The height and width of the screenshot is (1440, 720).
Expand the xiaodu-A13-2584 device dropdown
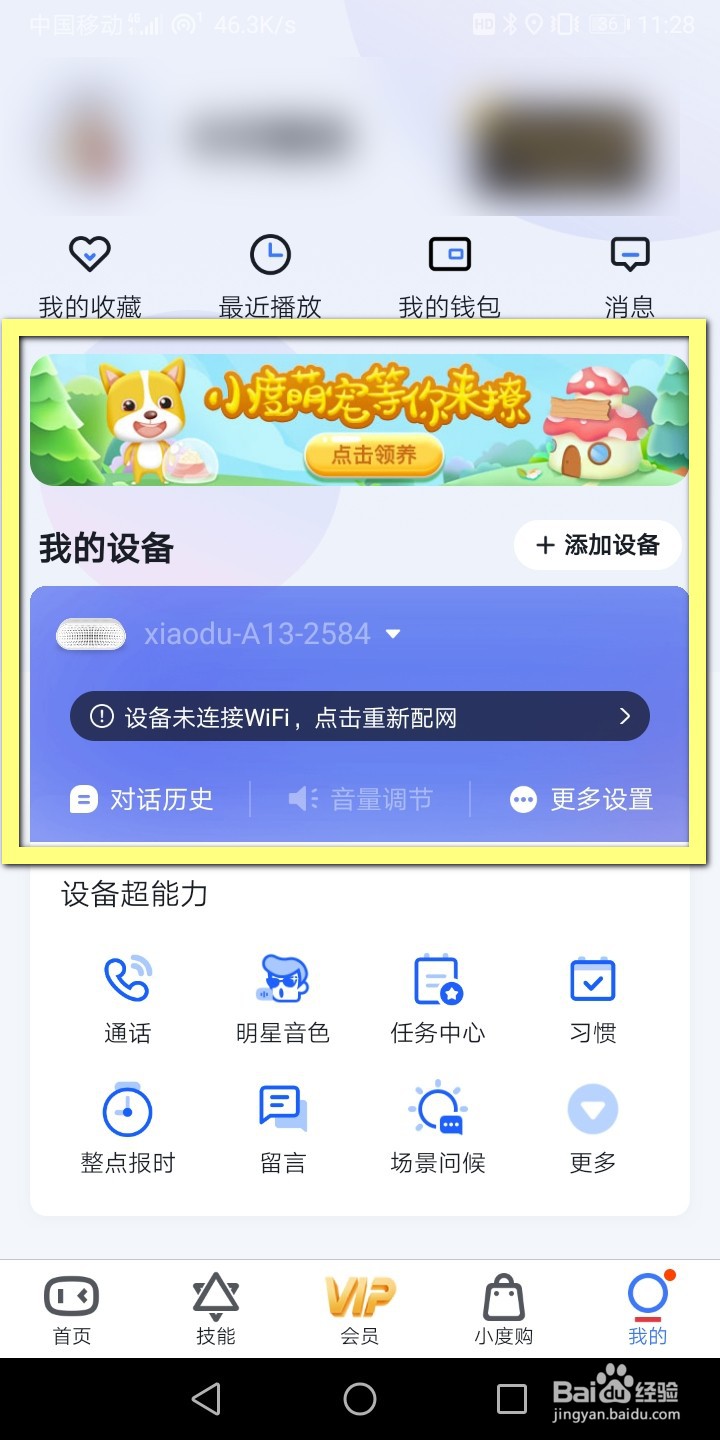coord(393,633)
